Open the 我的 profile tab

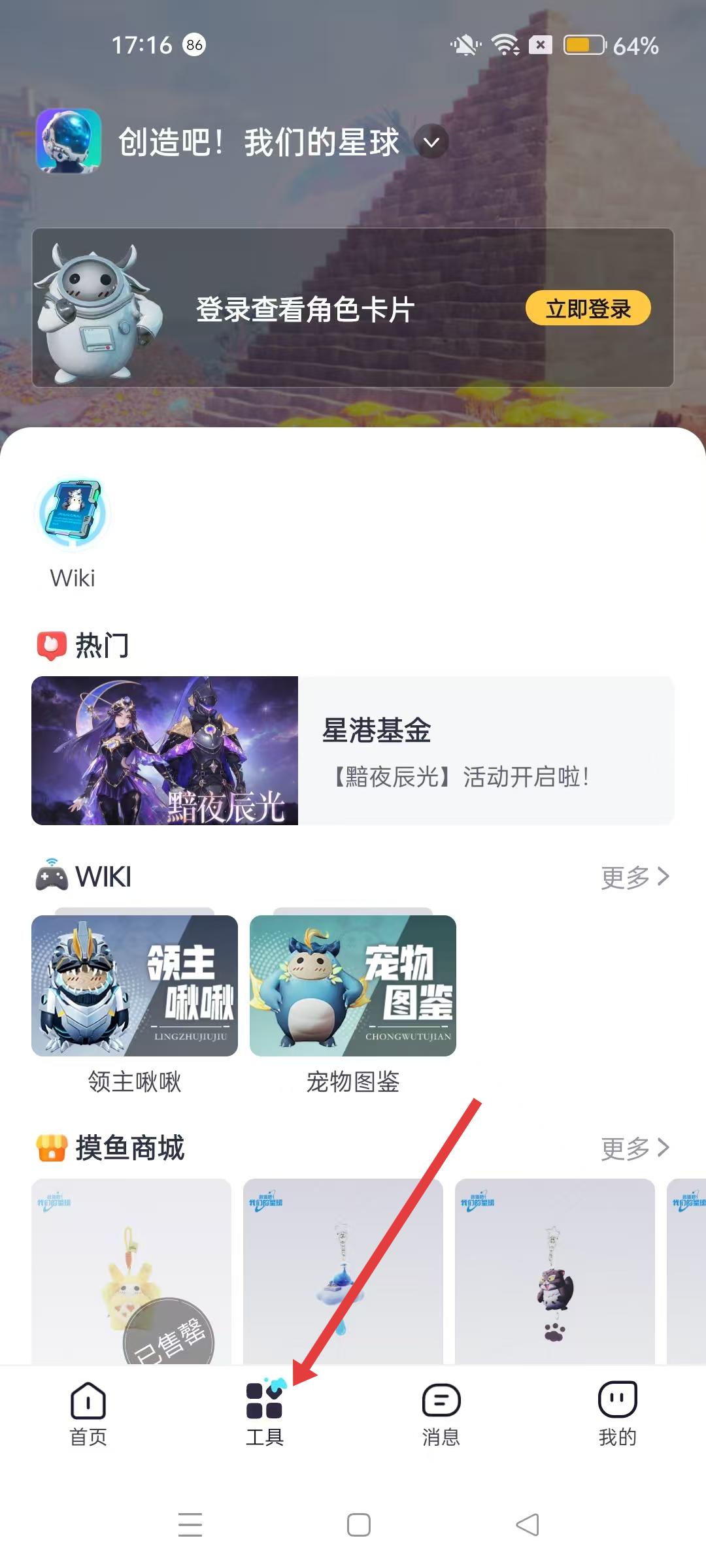pyautogui.click(x=618, y=1413)
